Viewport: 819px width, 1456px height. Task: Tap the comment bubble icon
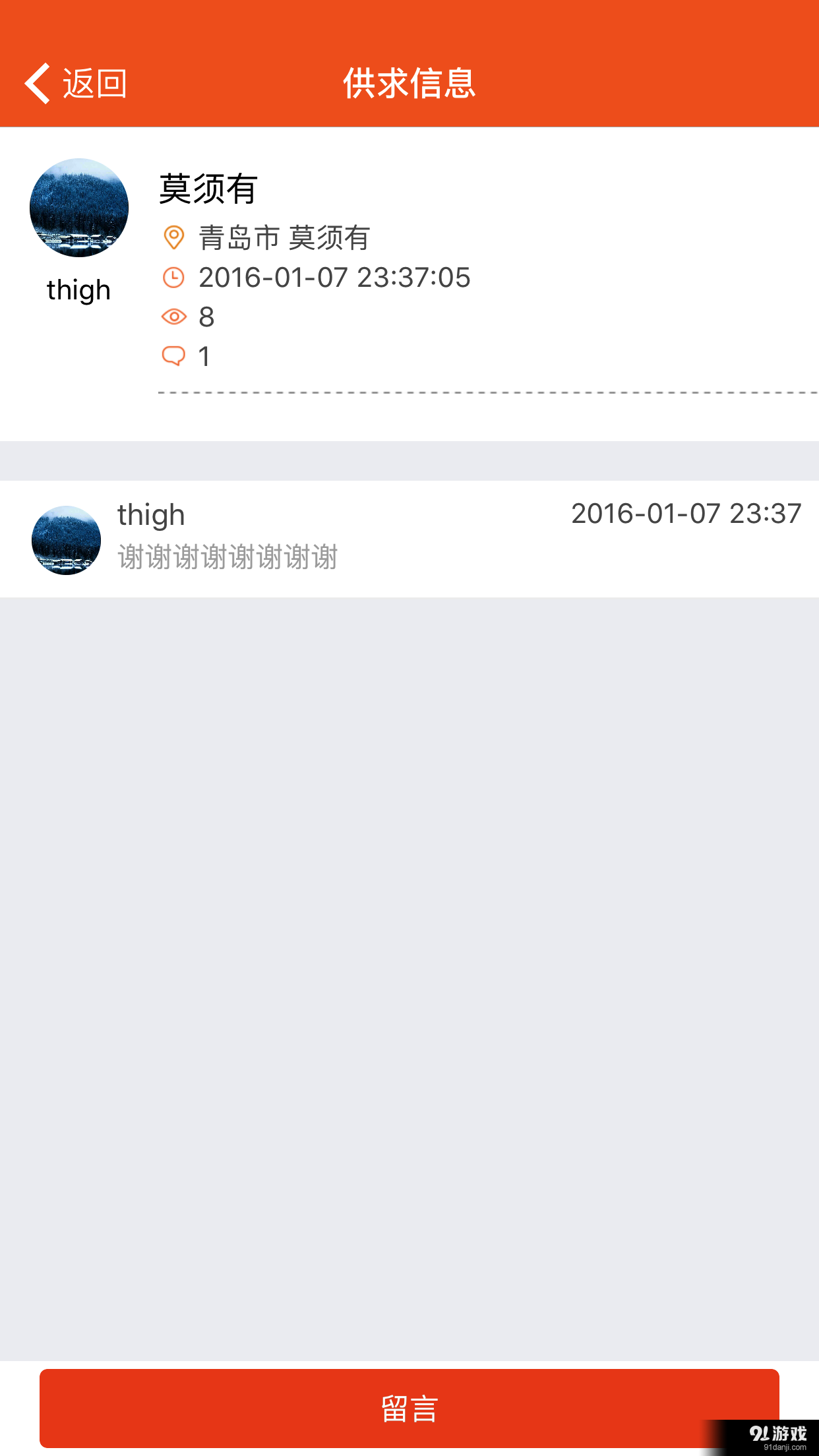[174, 356]
